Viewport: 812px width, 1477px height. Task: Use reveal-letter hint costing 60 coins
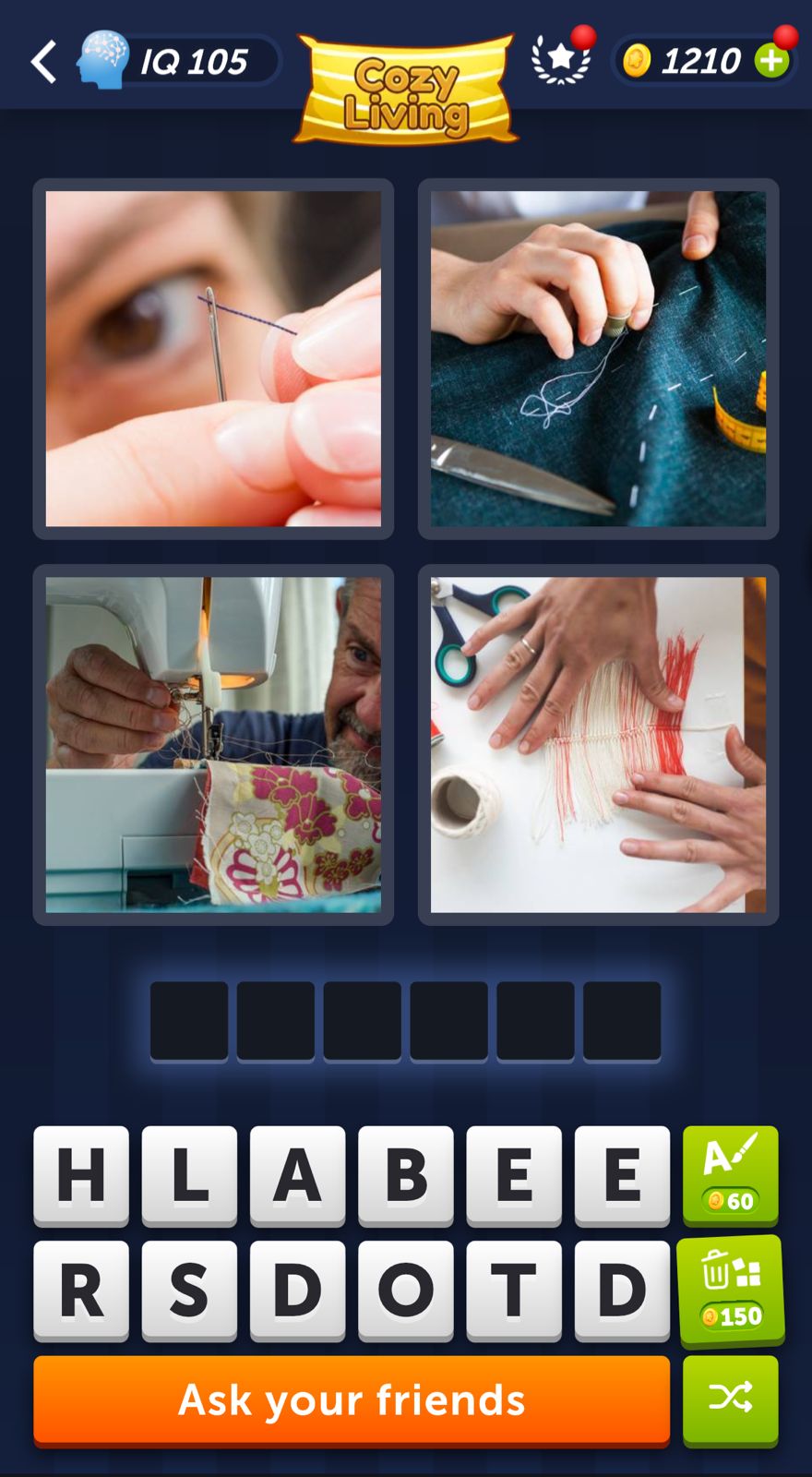(730, 1175)
